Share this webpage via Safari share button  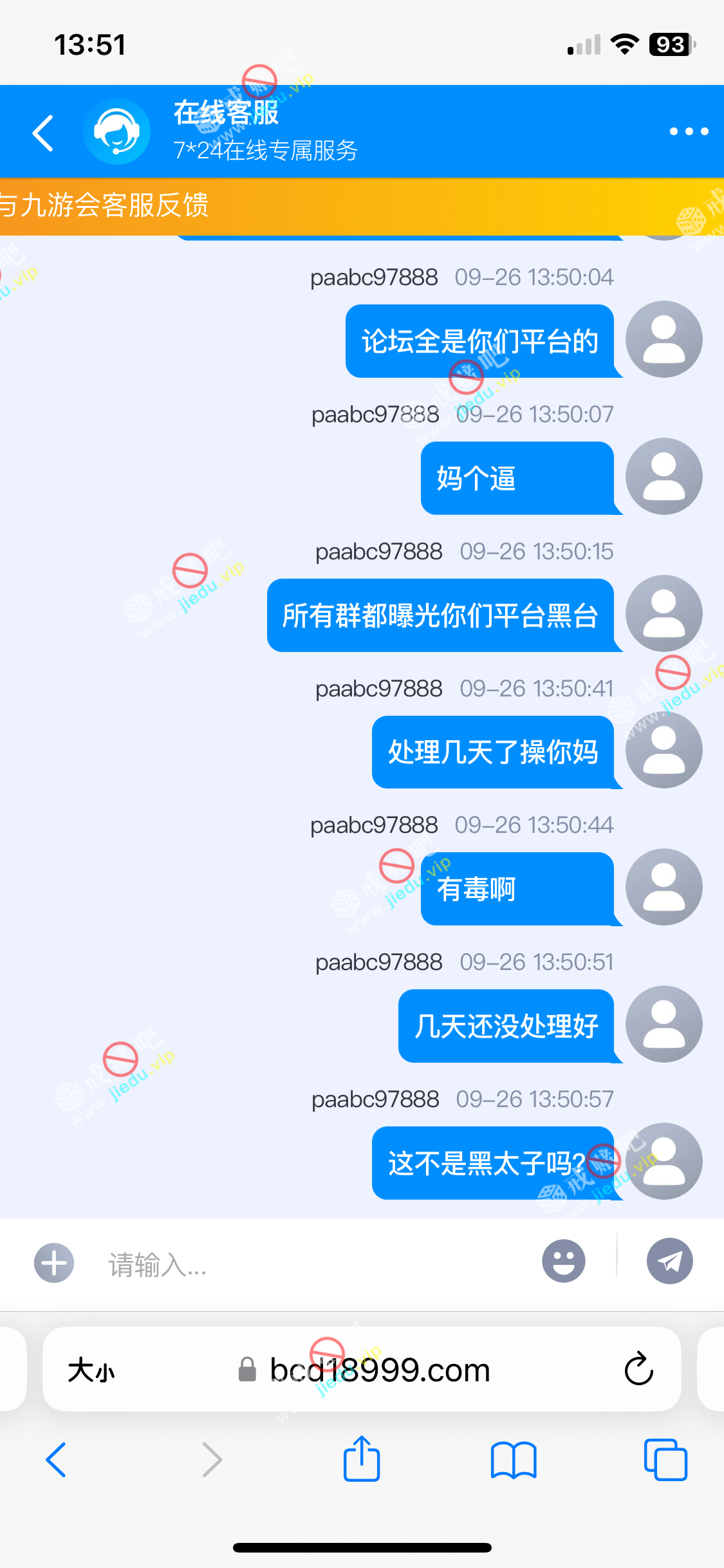362,1459
